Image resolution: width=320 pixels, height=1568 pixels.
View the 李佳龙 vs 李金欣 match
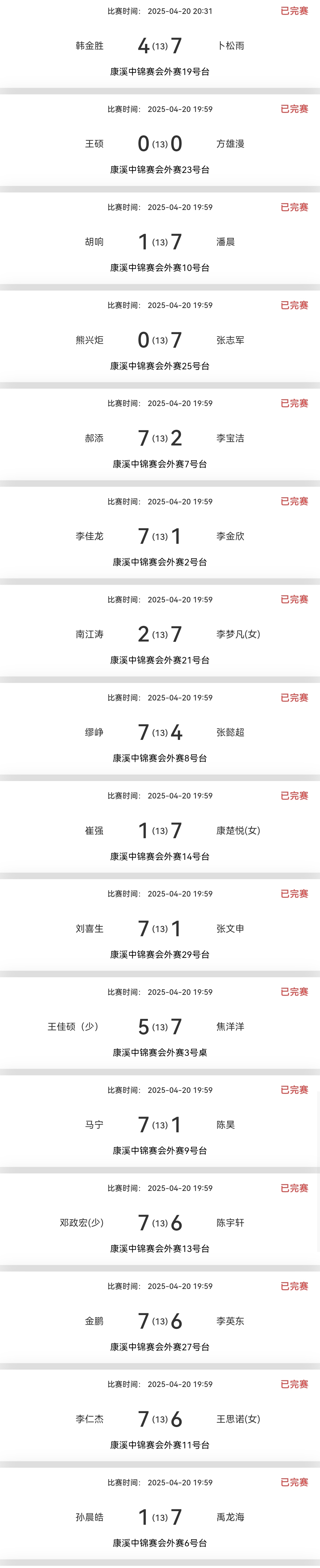[x=159, y=536]
